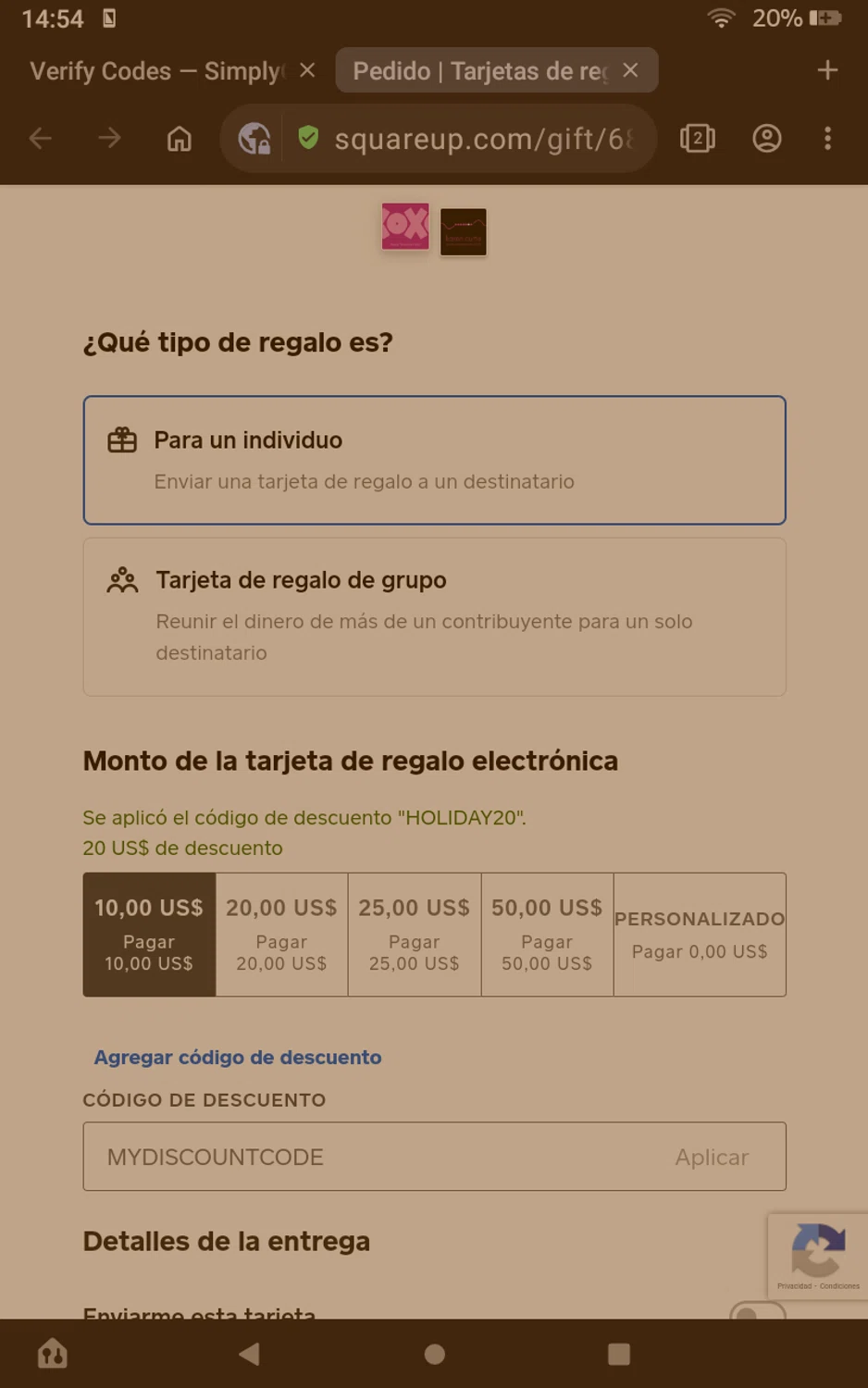
Task: Open the browser tab switcher
Action: coord(697,139)
